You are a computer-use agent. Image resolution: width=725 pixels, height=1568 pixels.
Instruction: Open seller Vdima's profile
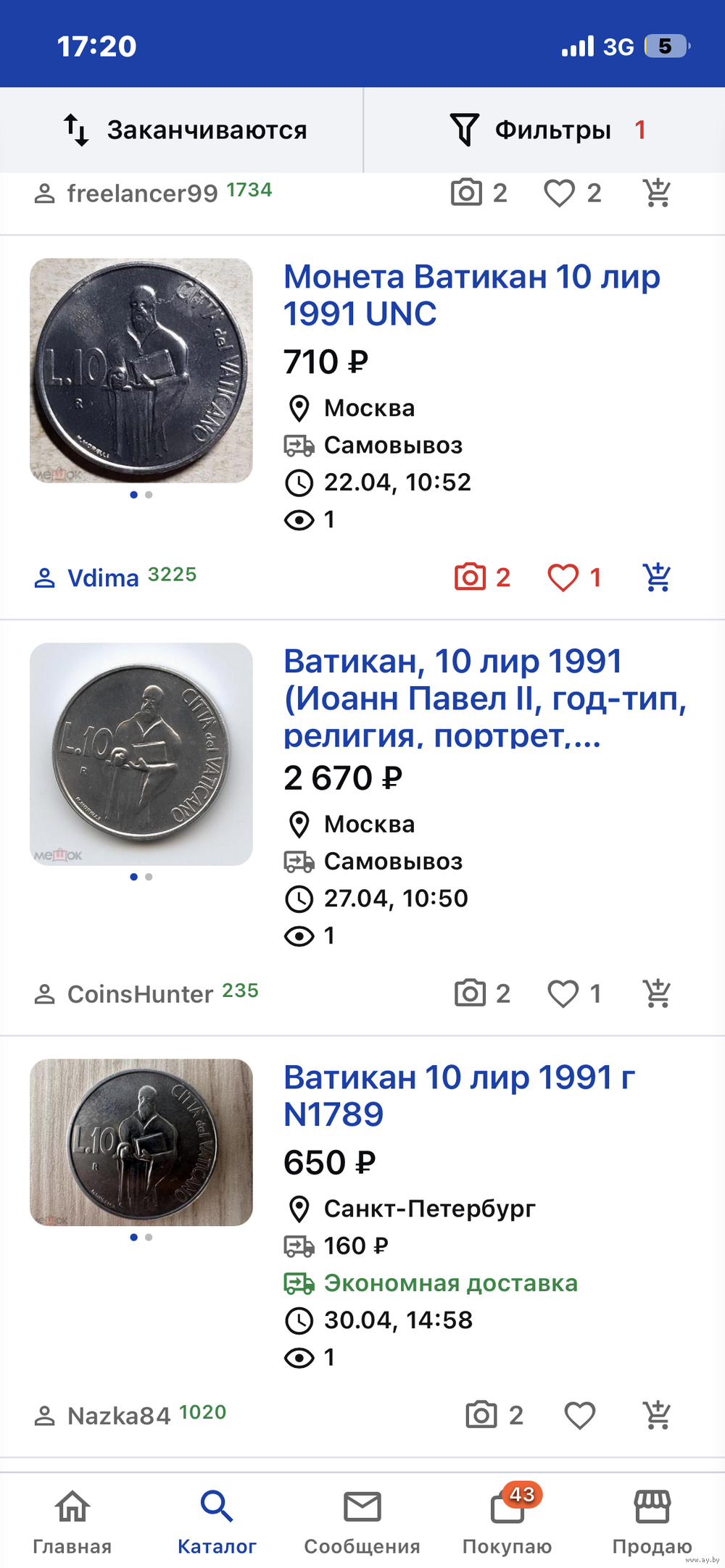click(103, 577)
